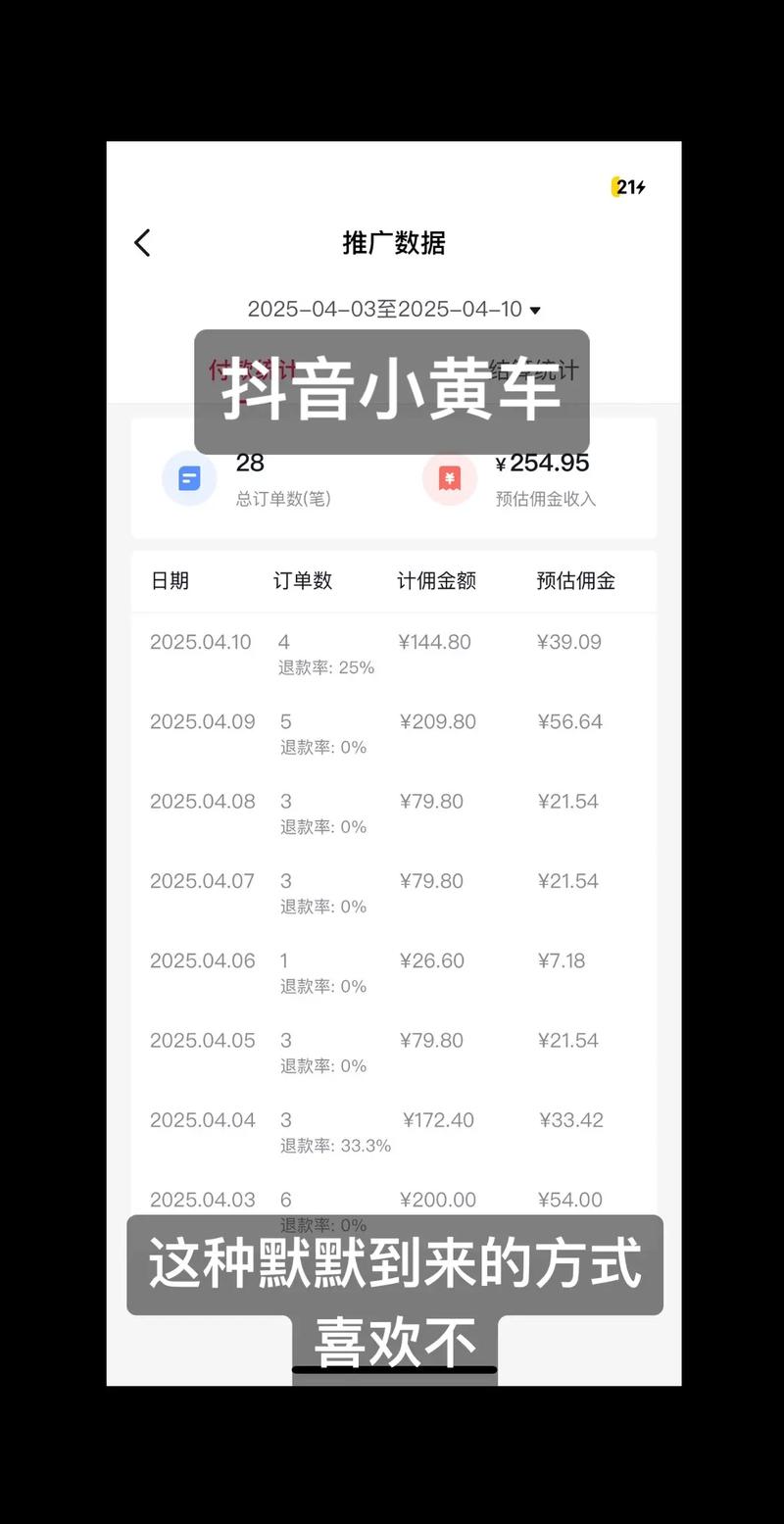Click total orders count 28

[251, 463]
